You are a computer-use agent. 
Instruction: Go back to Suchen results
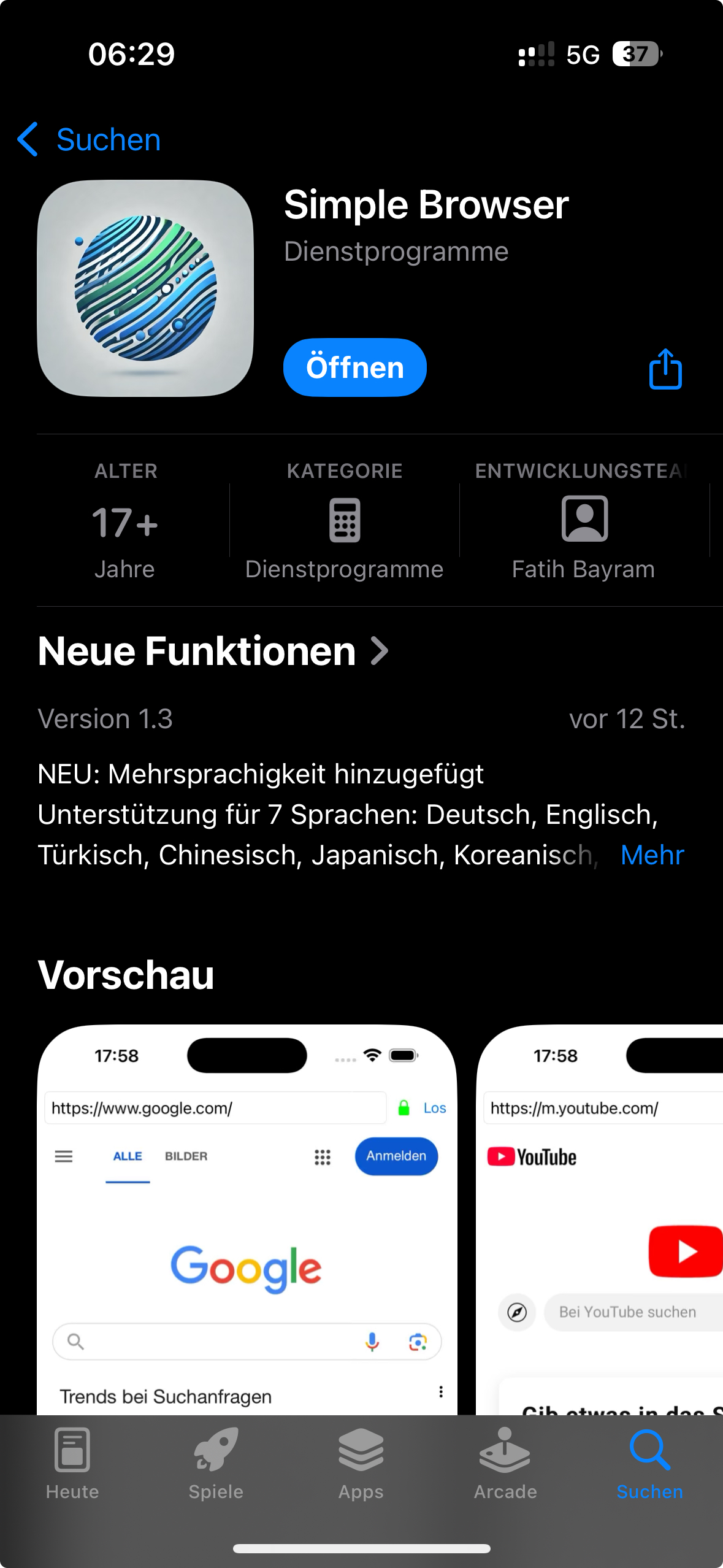[x=90, y=140]
